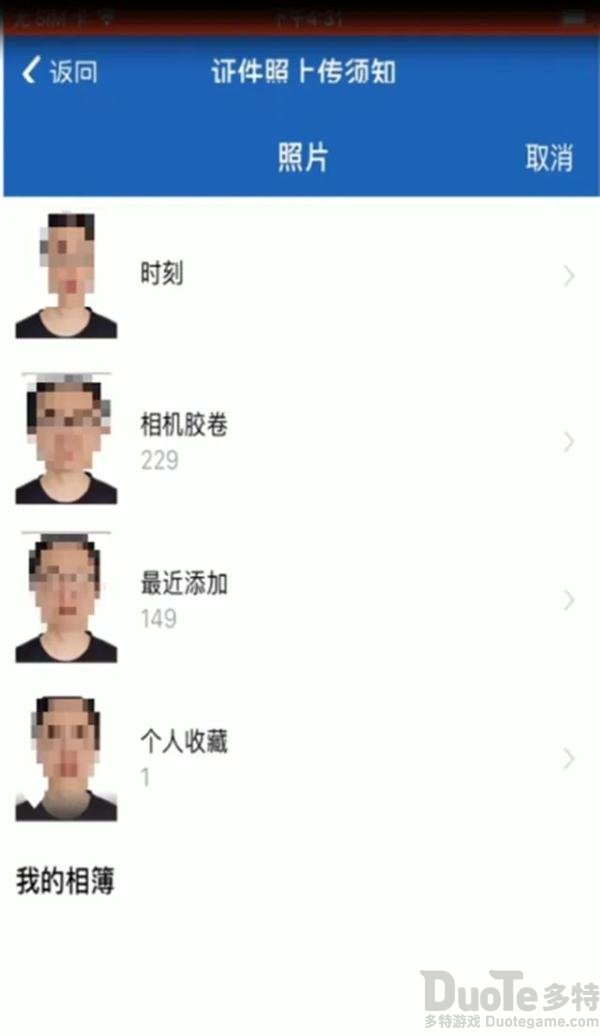The height and width of the screenshot is (1036, 600).
Task: Open the 最近添加 album
Action: point(300,599)
